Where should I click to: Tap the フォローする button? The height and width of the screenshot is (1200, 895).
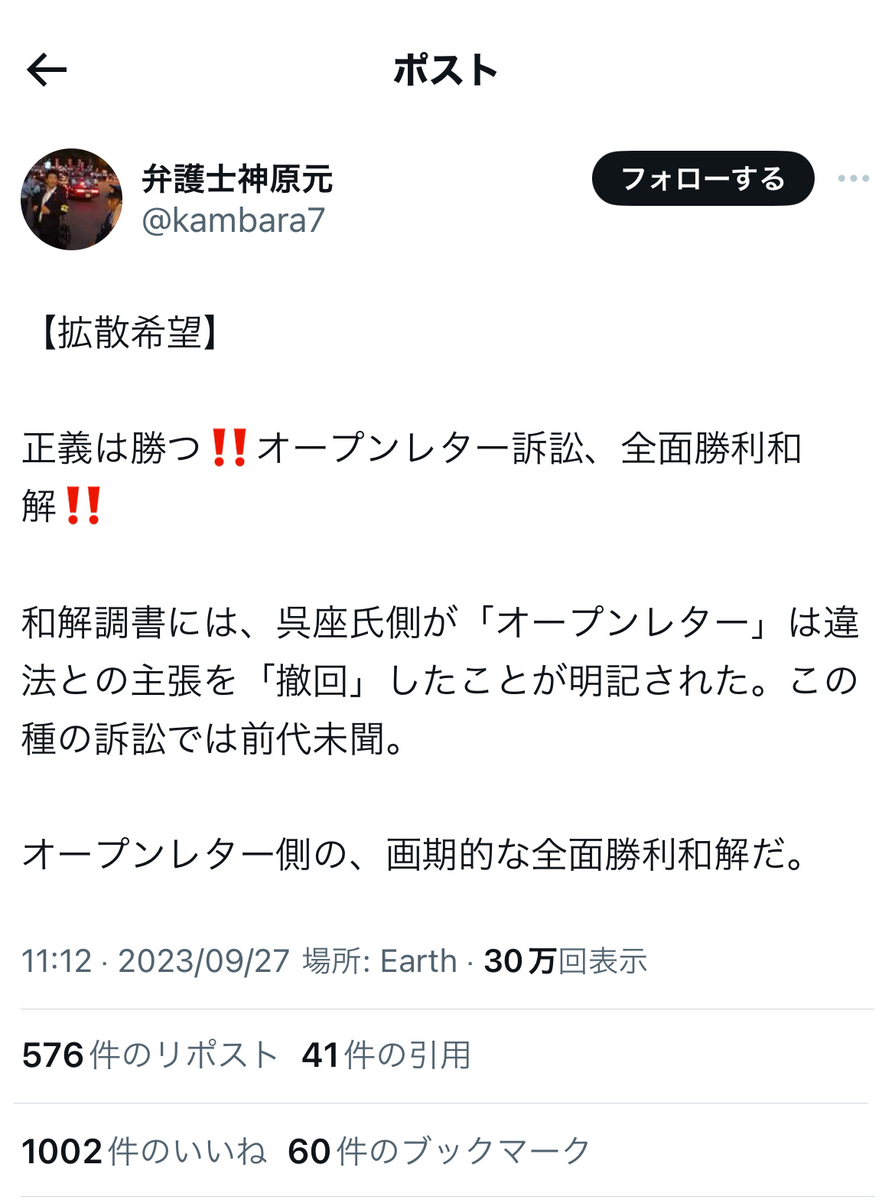pos(703,179)
